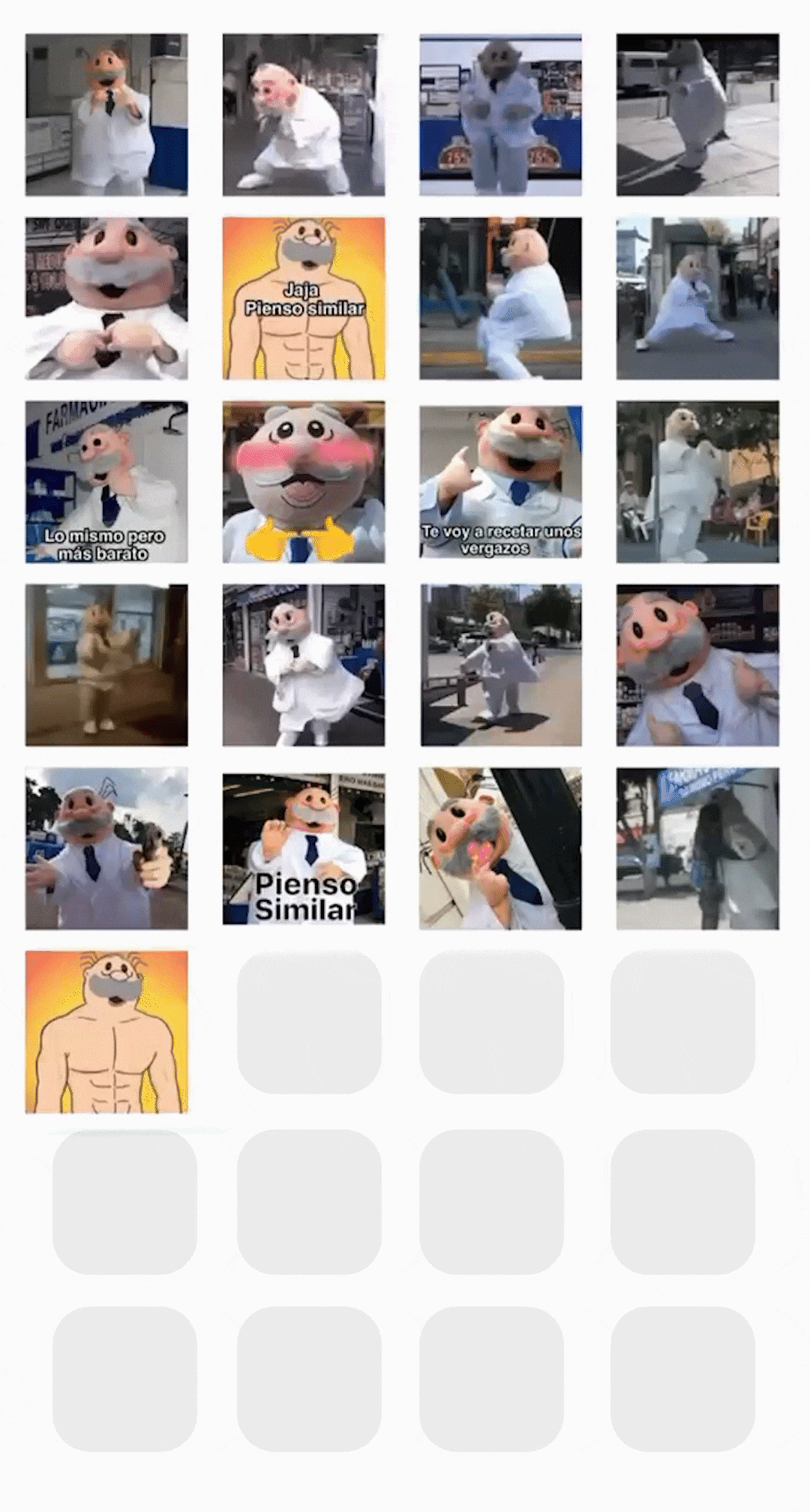
Task: Select the mascot with sparkling pink heart sticker
Action: click(x=500, y=848)
